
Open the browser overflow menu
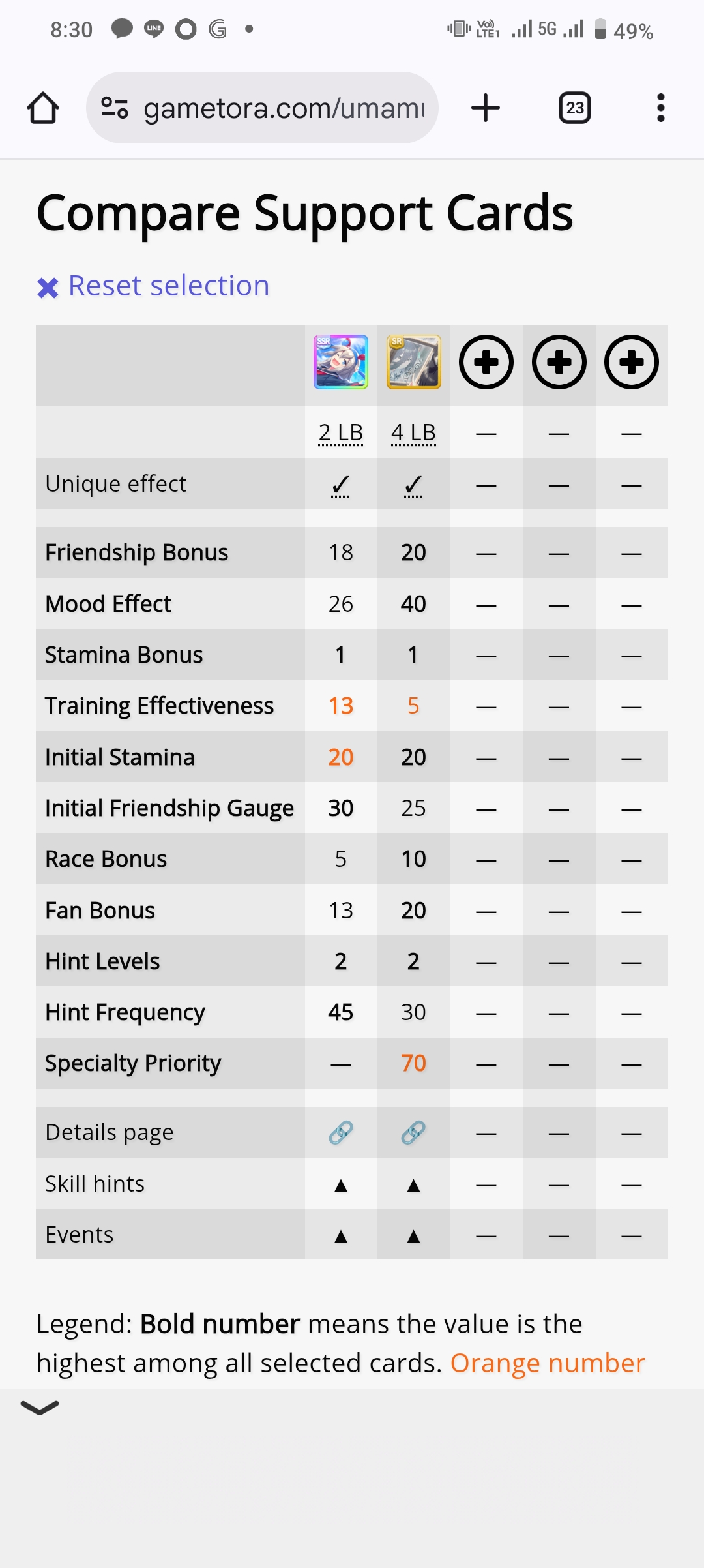pyautogui.click(x=661, y=108)
